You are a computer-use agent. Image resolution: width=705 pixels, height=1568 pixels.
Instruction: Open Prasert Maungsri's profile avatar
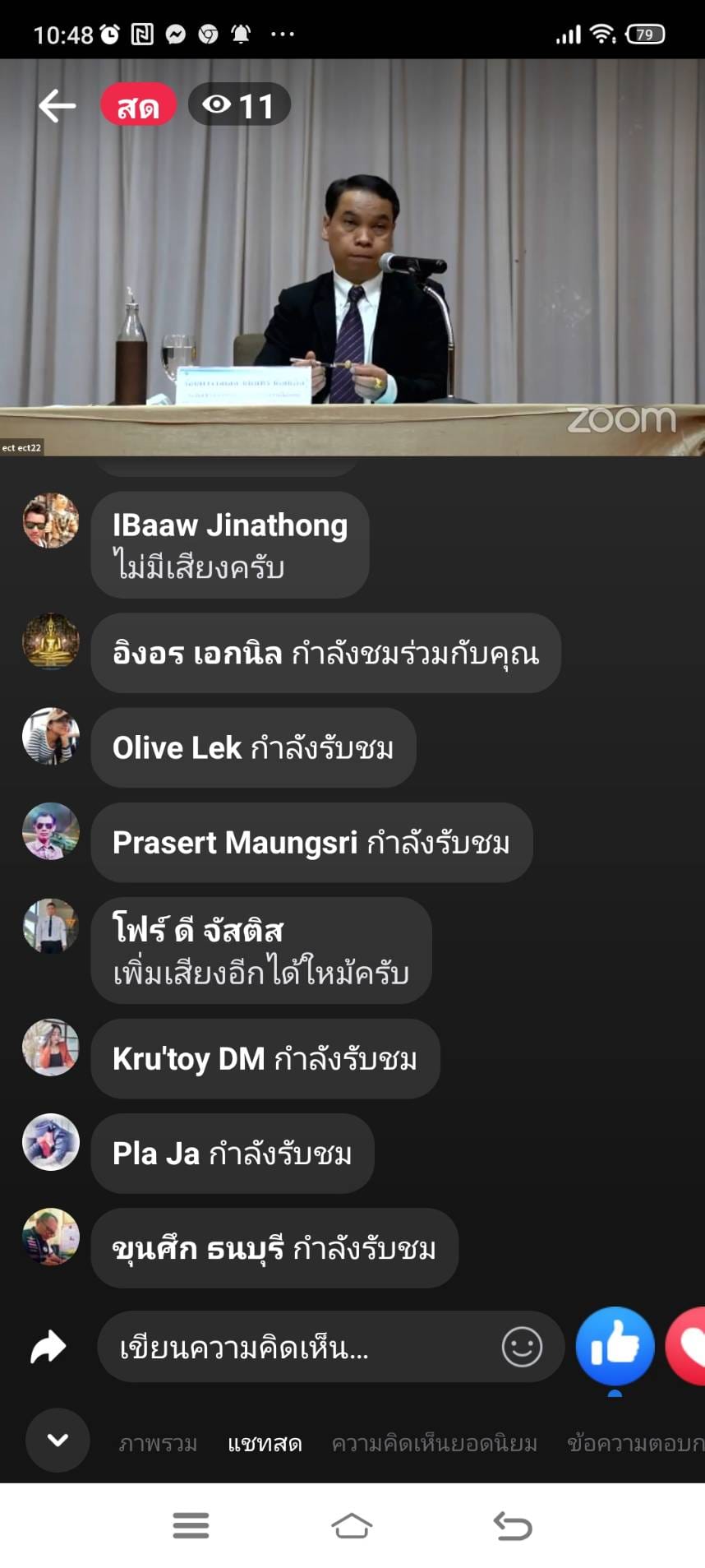click(51, 831)
